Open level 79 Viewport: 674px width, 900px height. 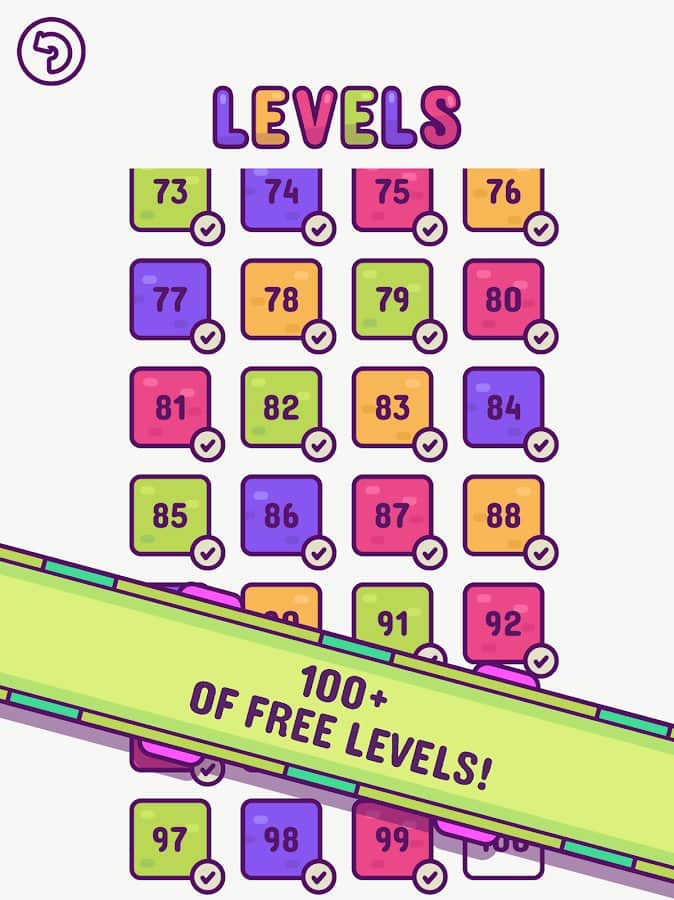coord(392,299)
